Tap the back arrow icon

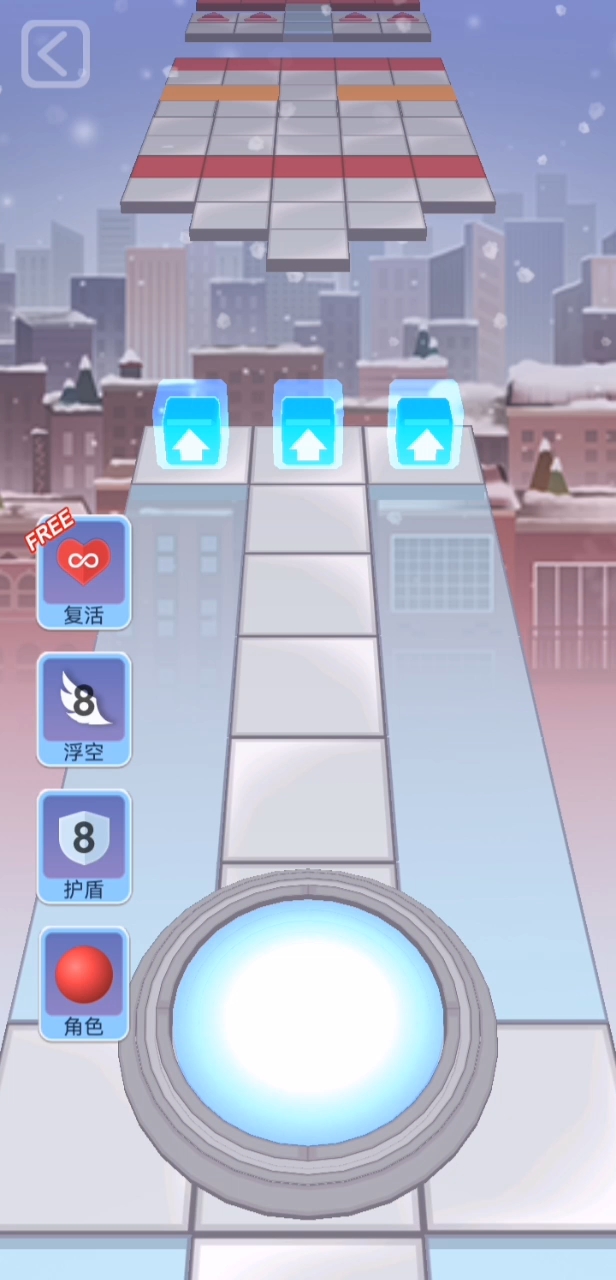pos(55,53)
